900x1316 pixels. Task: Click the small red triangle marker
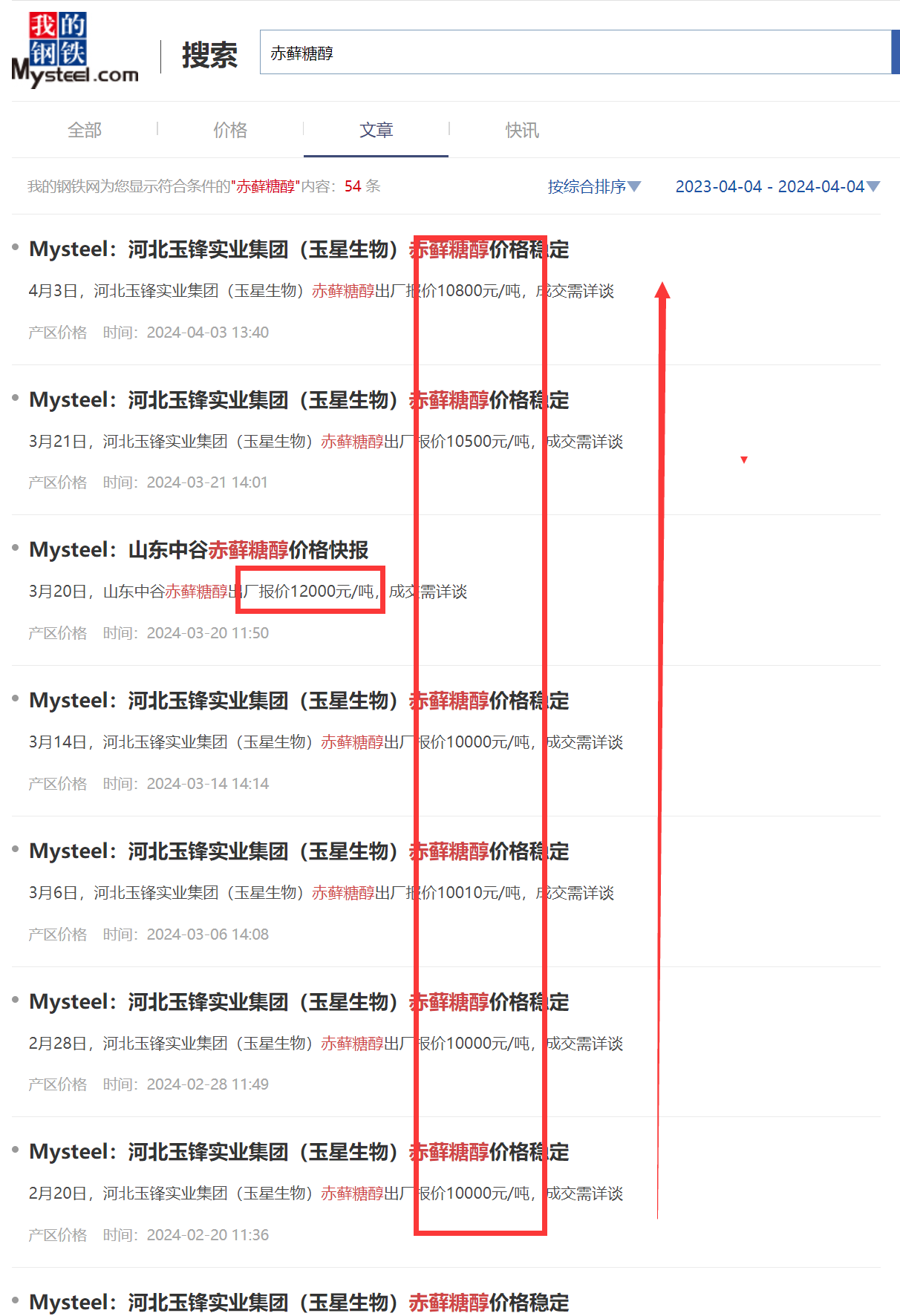(x=744, y=459)
